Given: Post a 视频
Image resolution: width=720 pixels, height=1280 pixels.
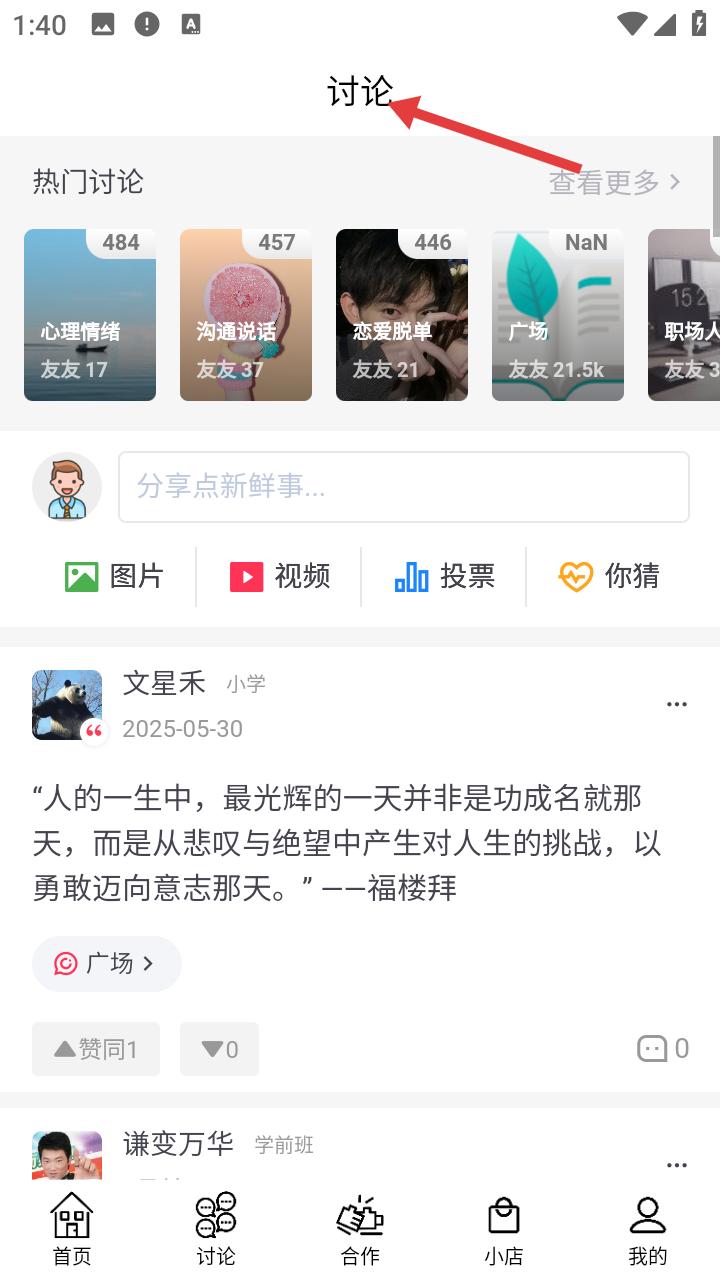Looking at the screenshot, I should [x=279, y=576].
